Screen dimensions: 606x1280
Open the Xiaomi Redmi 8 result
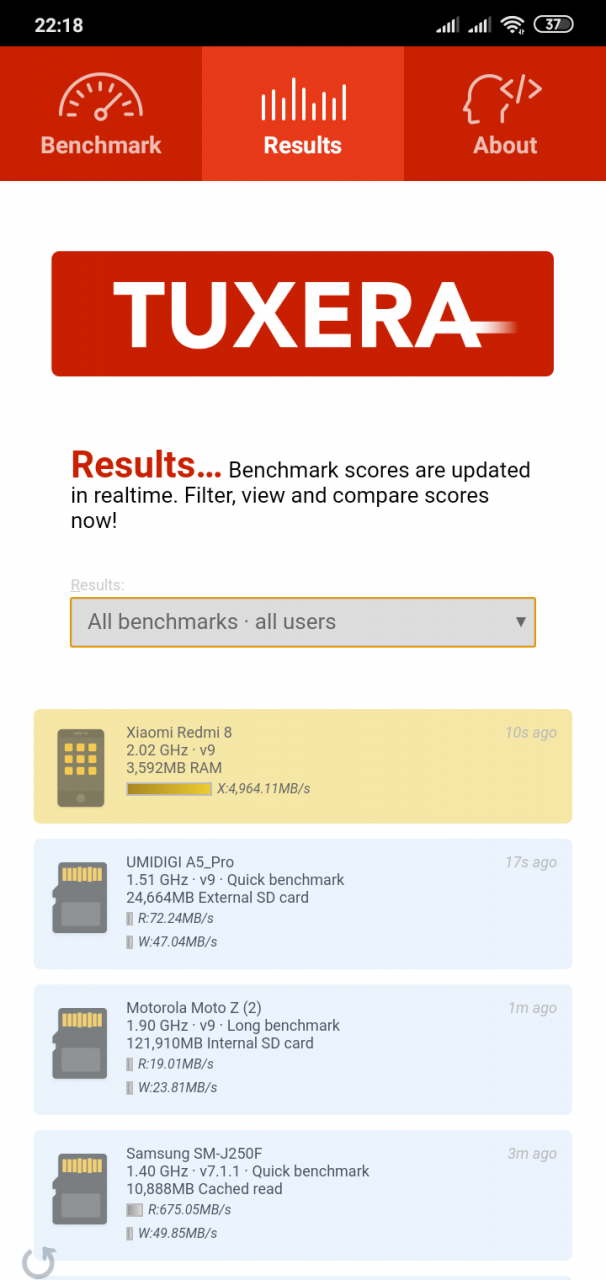coord(303,767)
